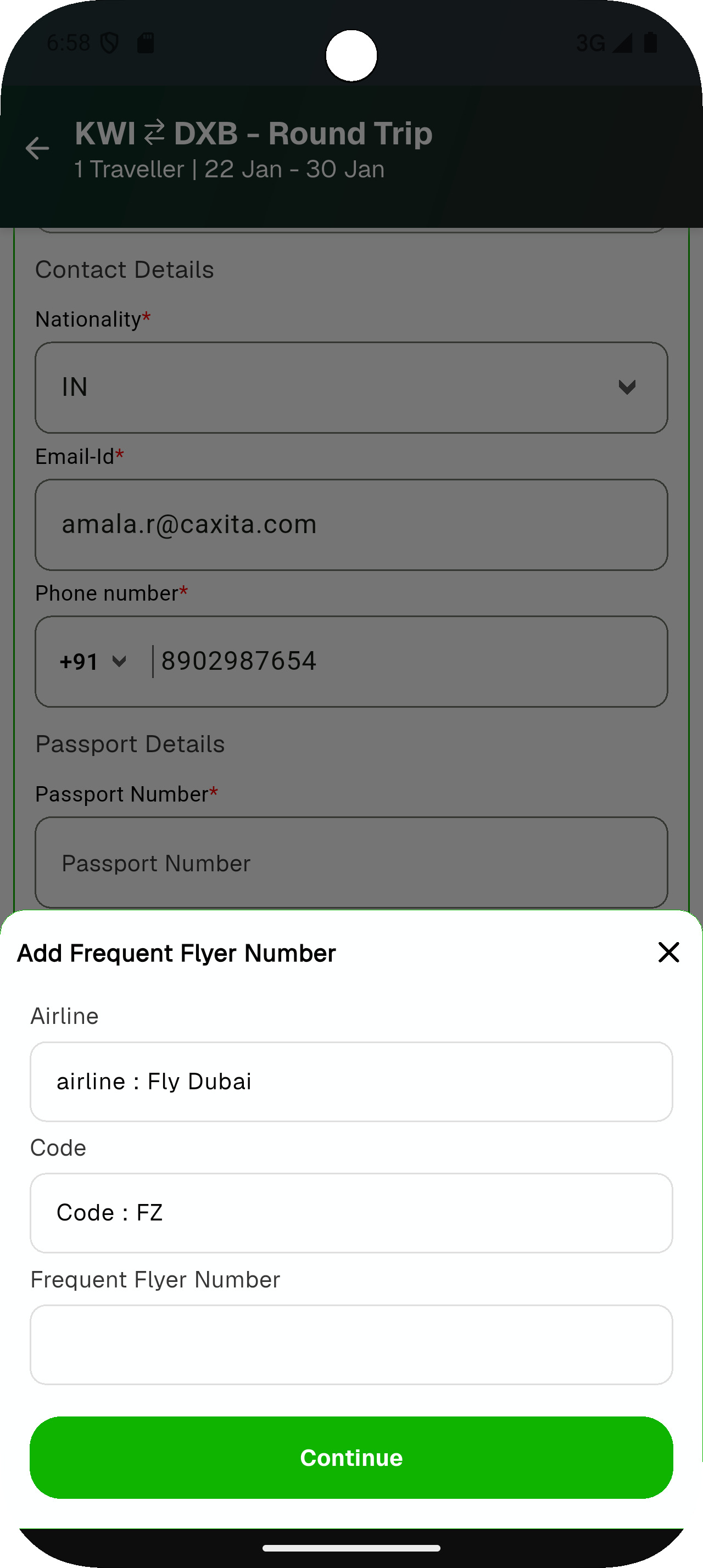
Task: Focus the empty Frequent Flyer Number field
Action: [351, 1344]
